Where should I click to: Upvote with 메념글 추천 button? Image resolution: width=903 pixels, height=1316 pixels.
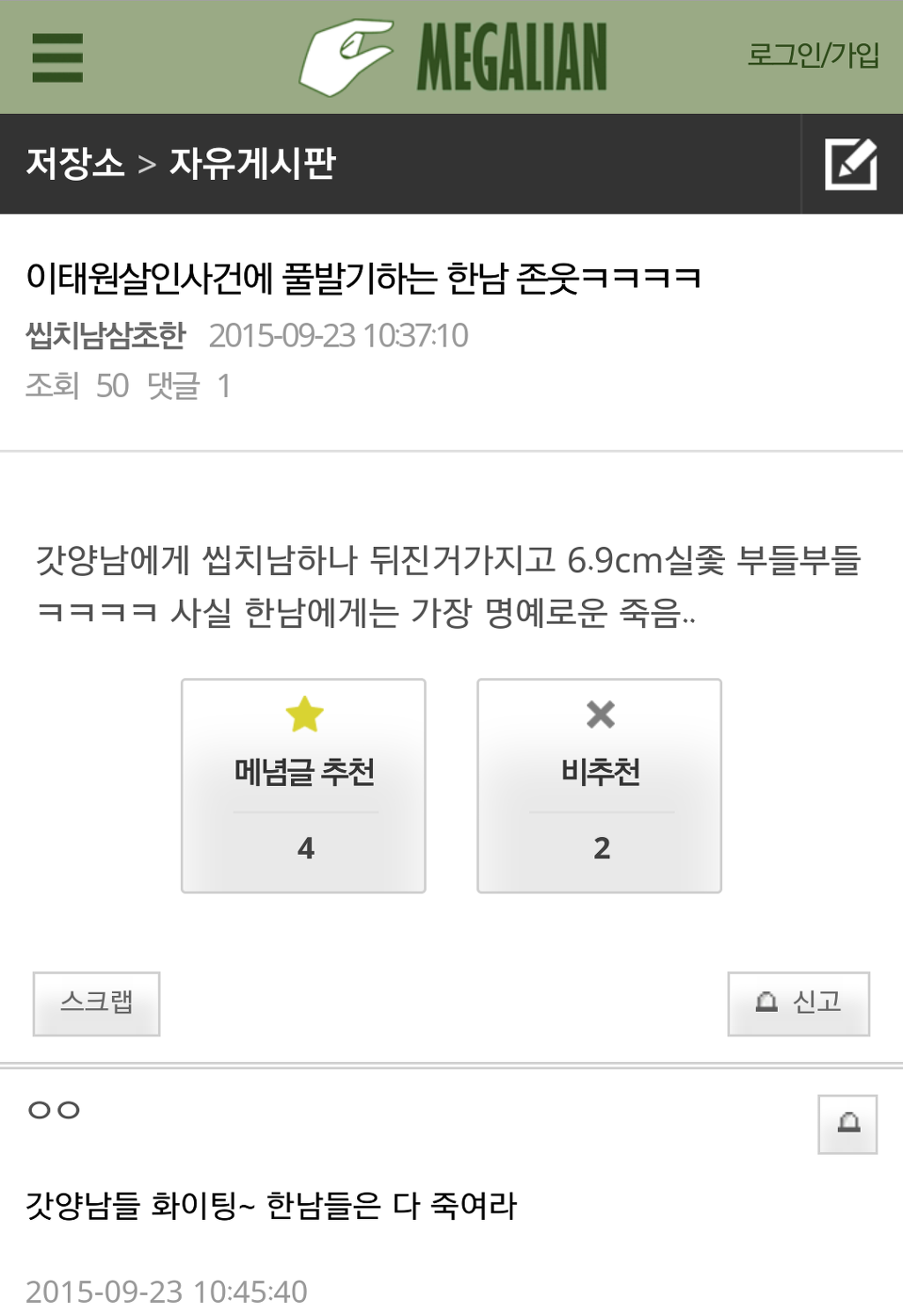(303, 785)
